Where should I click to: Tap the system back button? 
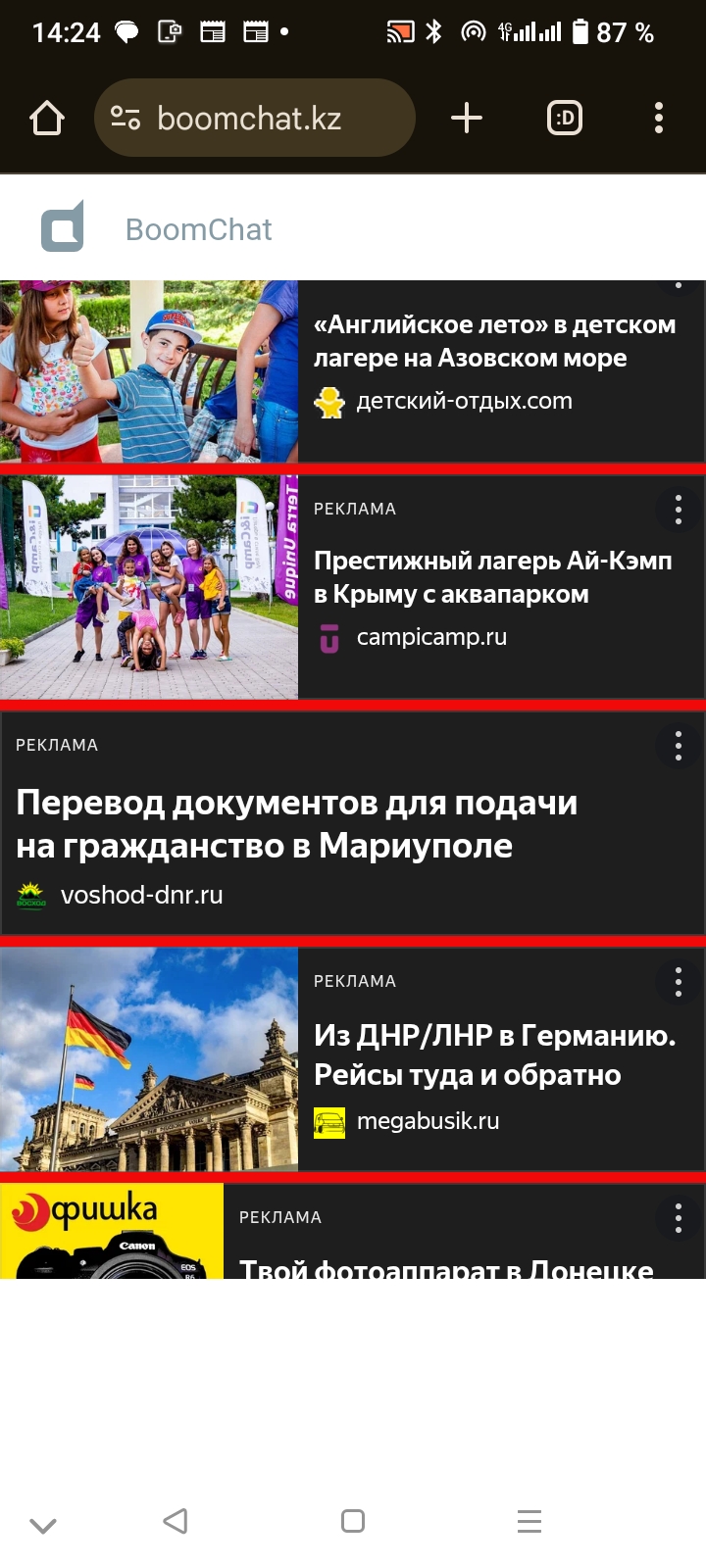176,1521
